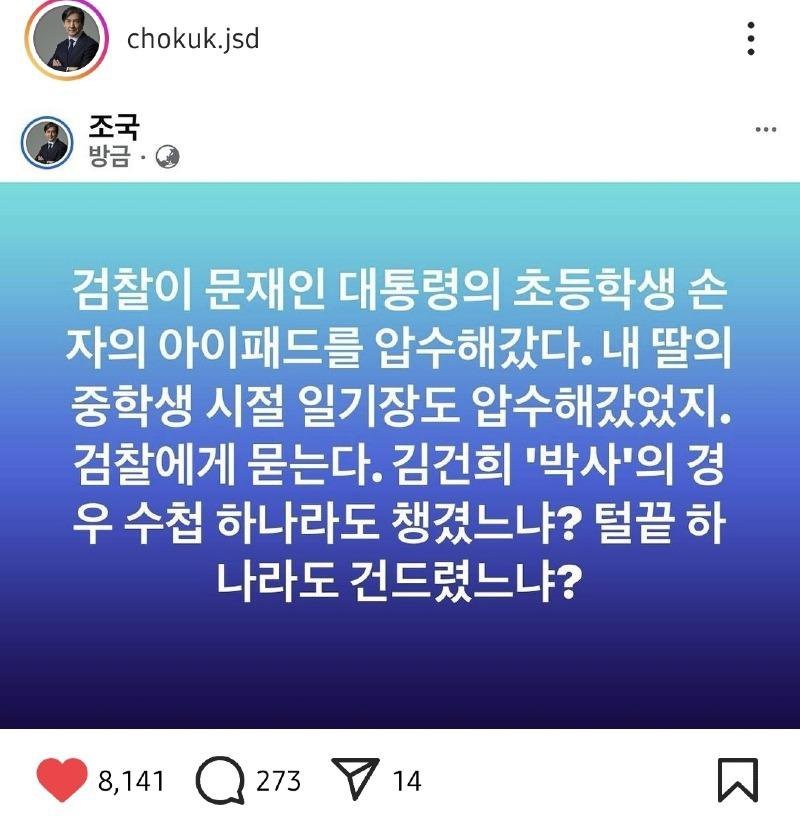Open the chokuk.jsd username link
This screenshot has height=821, width=800.
pyautogui.click(x=193, y=39)
